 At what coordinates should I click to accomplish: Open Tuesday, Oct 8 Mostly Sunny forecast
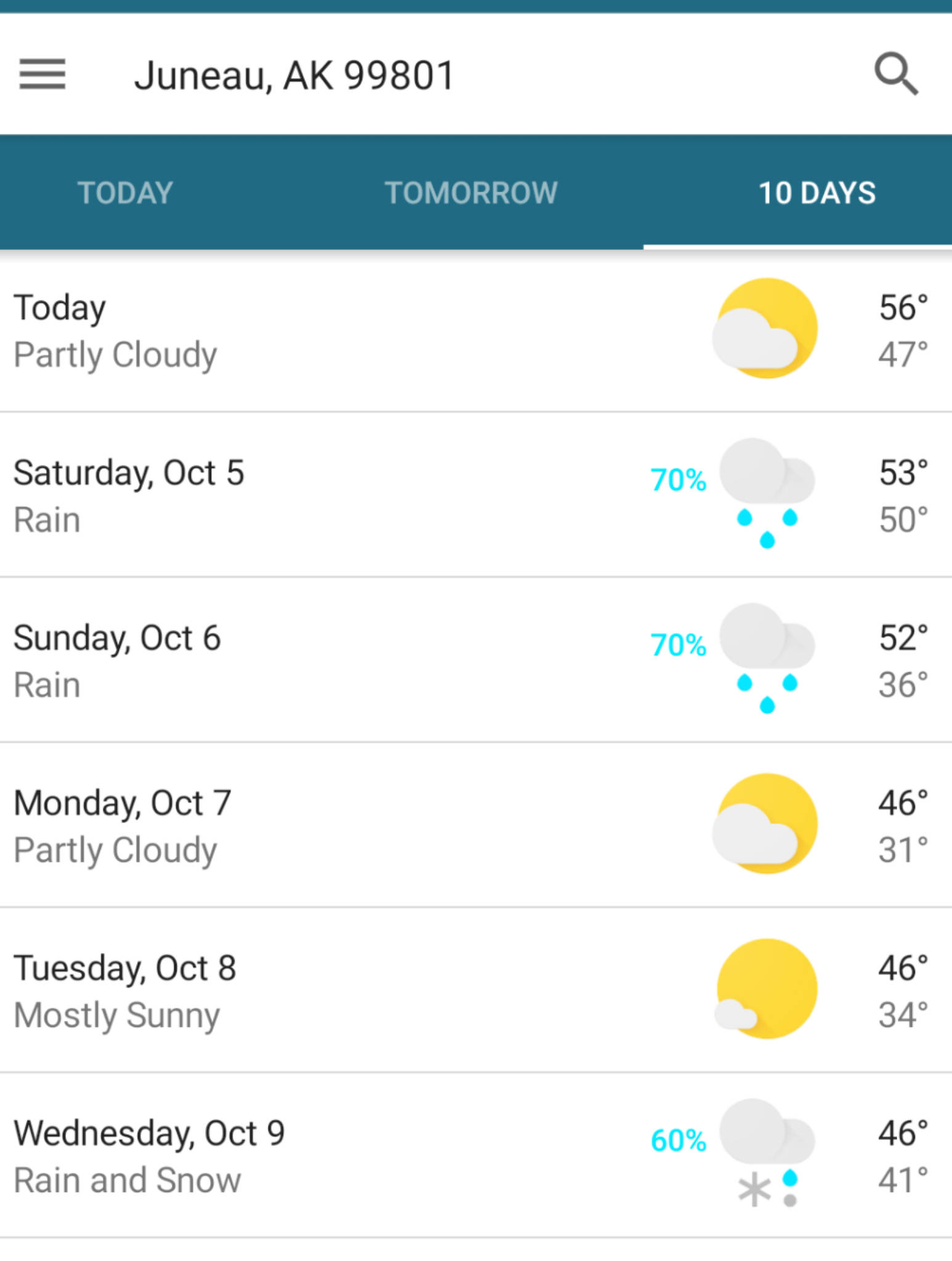pyautogui.click(x=476, y=991)
